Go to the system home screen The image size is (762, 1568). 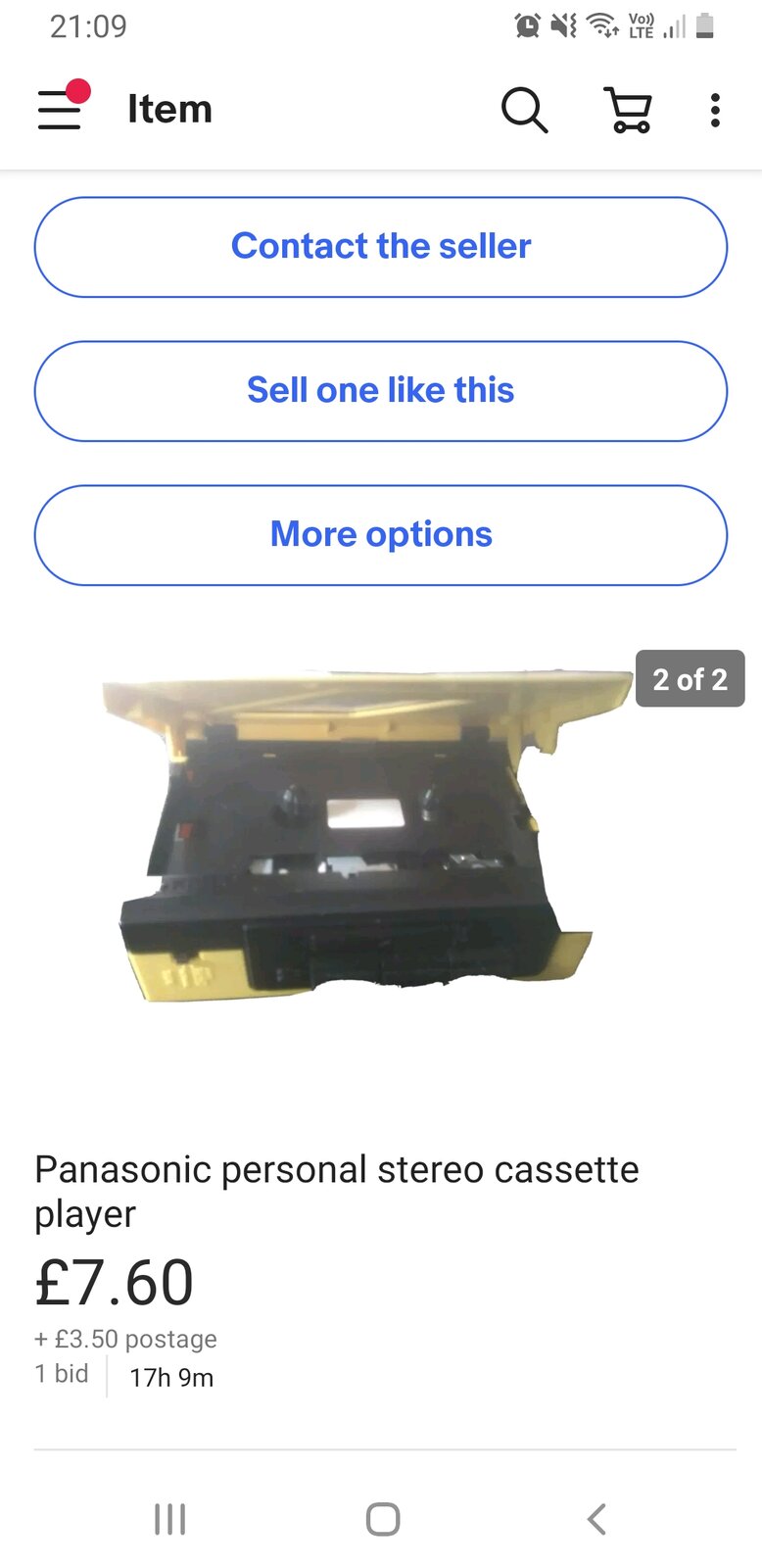(x=382, y=1519)
